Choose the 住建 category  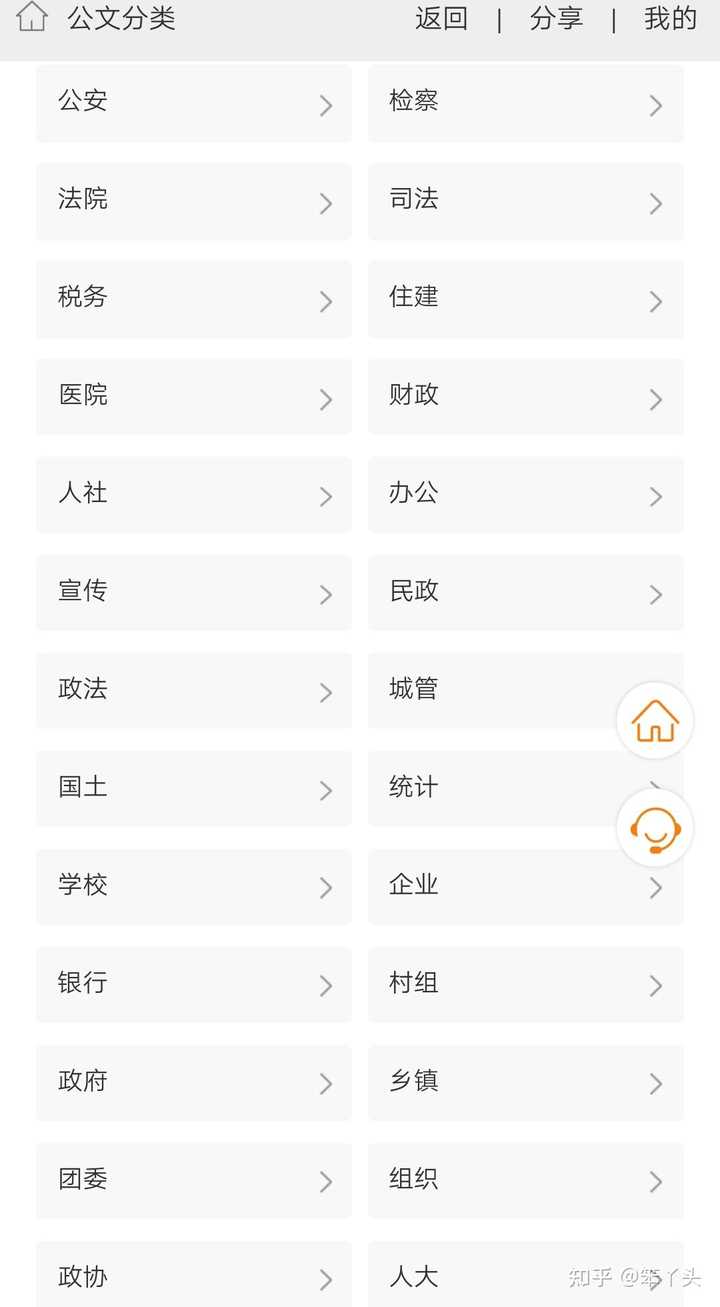coord(526,299)
